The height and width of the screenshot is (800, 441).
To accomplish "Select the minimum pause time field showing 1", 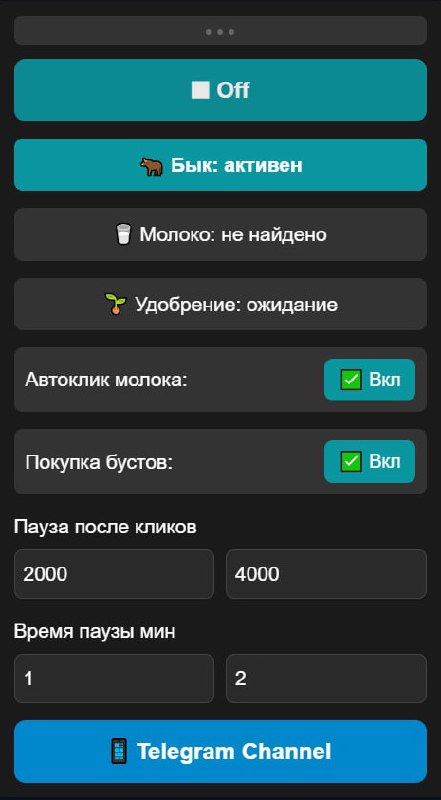I will click(x=114, y=679).
